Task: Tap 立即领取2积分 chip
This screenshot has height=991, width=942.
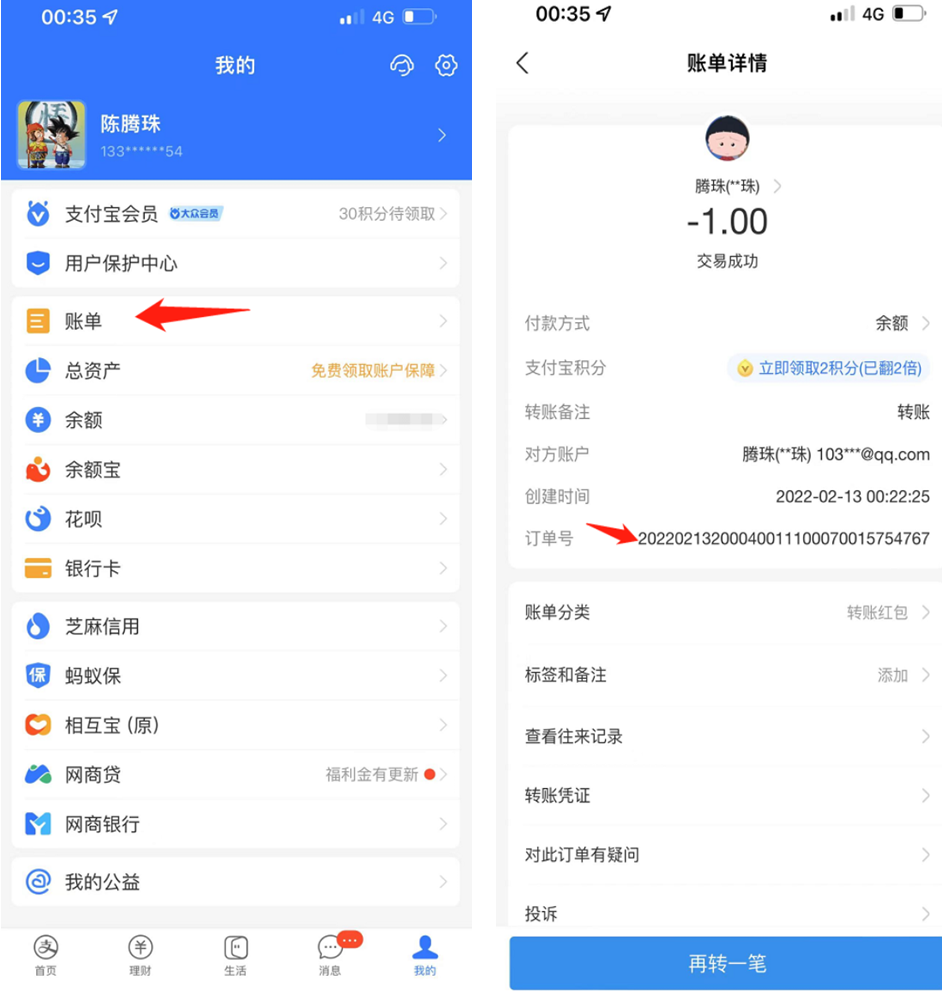Action: [x=829, y=368]
